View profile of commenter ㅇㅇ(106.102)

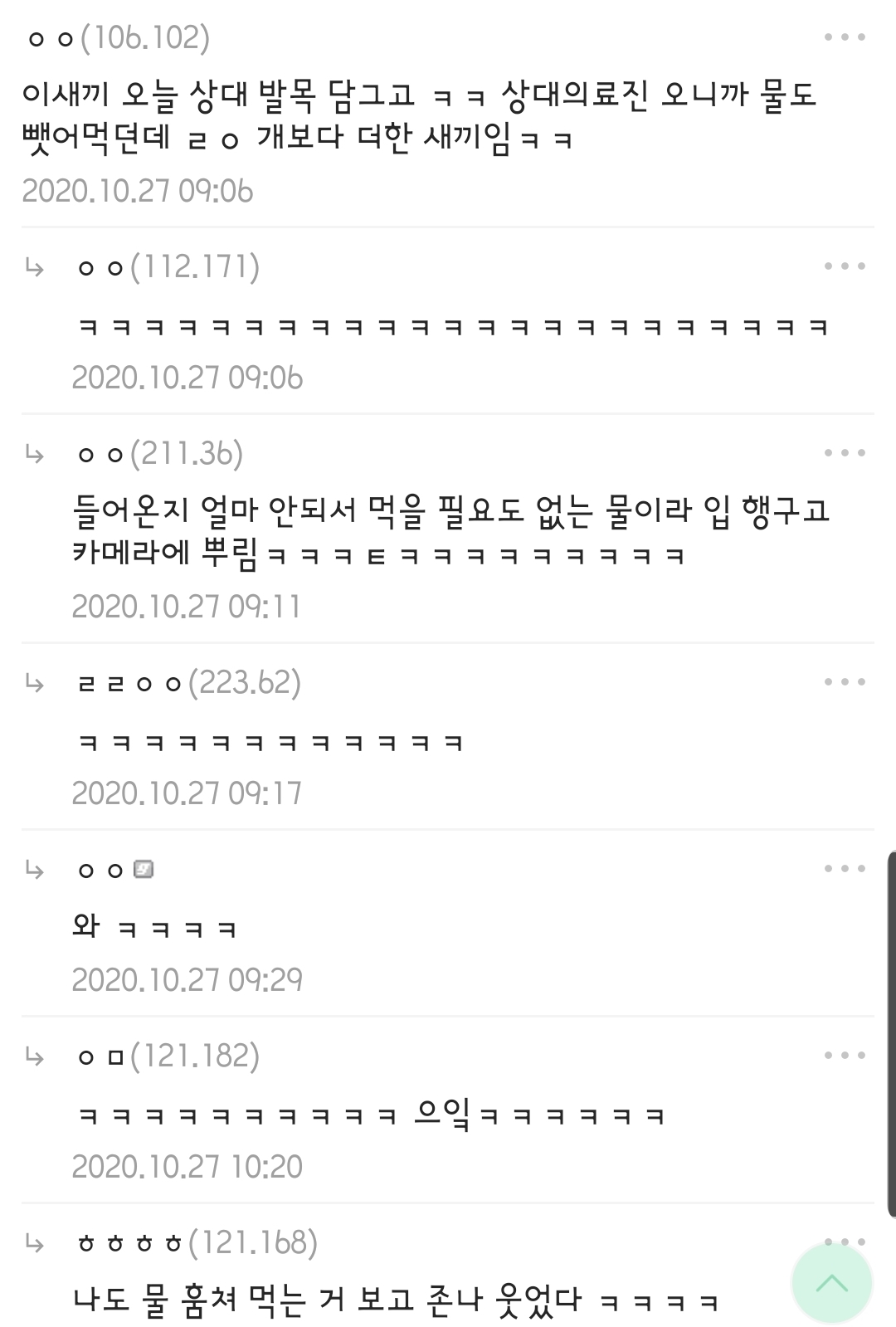click(118, 38)
